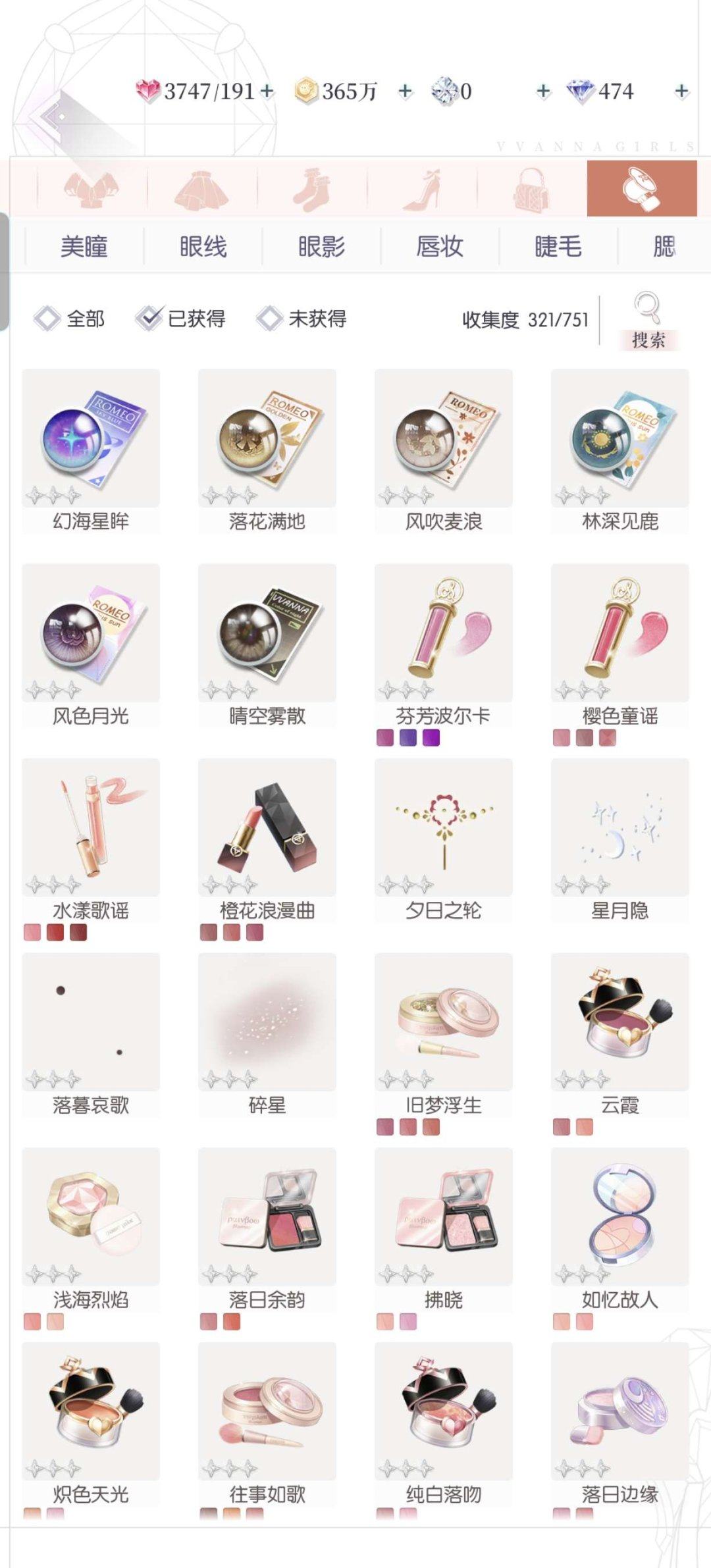Switch to the skirt category tab
The image size is (711, 1568).
coord(202,189)
